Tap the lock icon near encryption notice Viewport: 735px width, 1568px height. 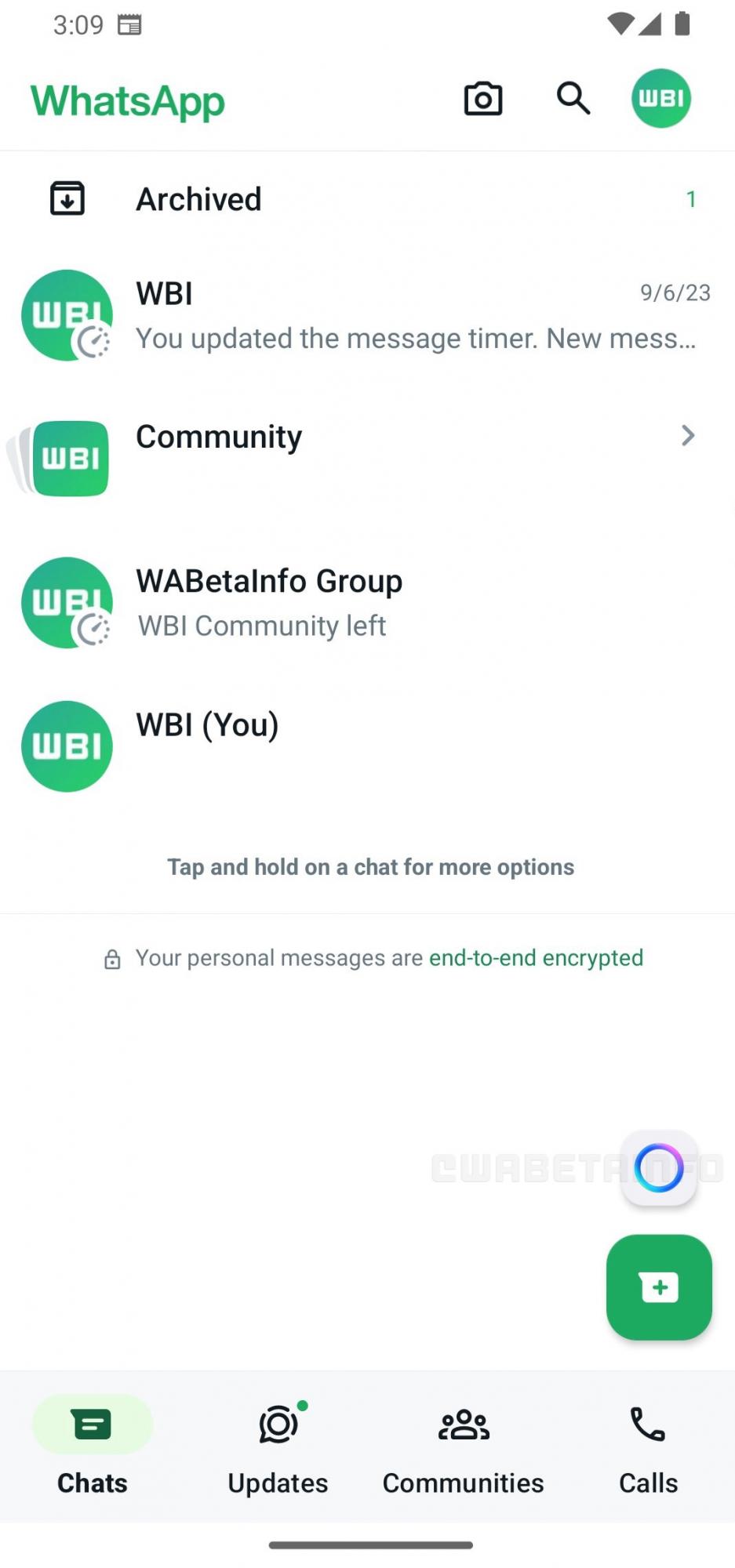pyautogui.click(x=112, y=957)
